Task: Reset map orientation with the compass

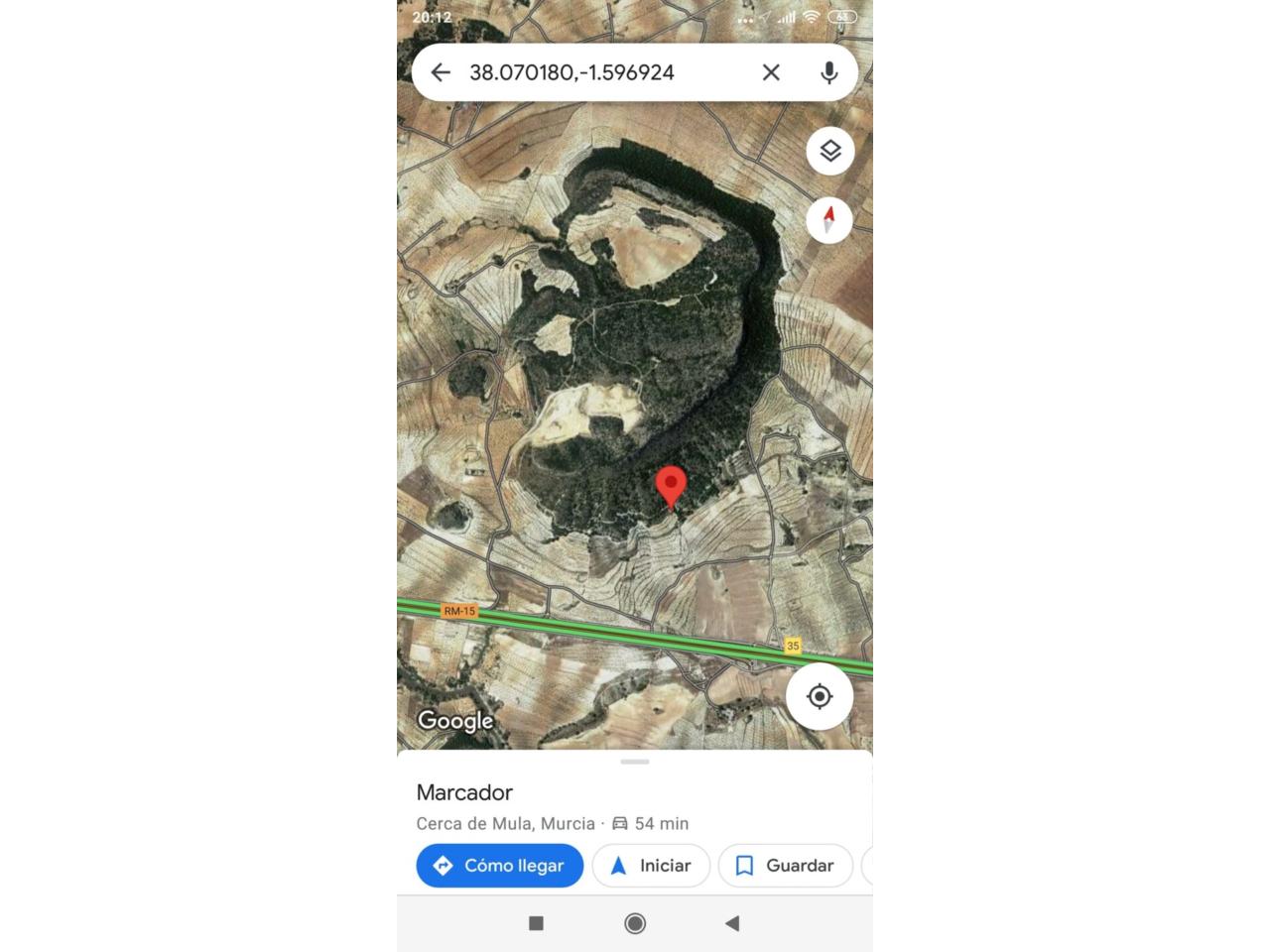Action: tap(829, 218)
